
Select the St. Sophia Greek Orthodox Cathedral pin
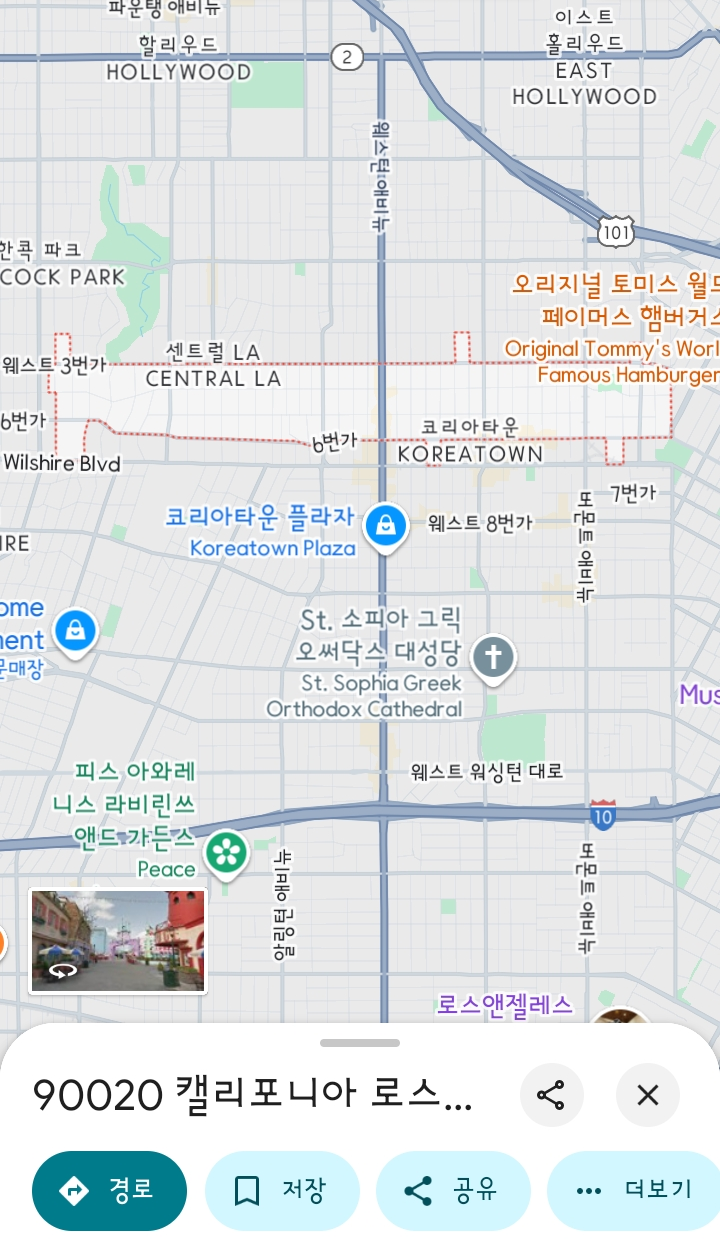(493, 657)
